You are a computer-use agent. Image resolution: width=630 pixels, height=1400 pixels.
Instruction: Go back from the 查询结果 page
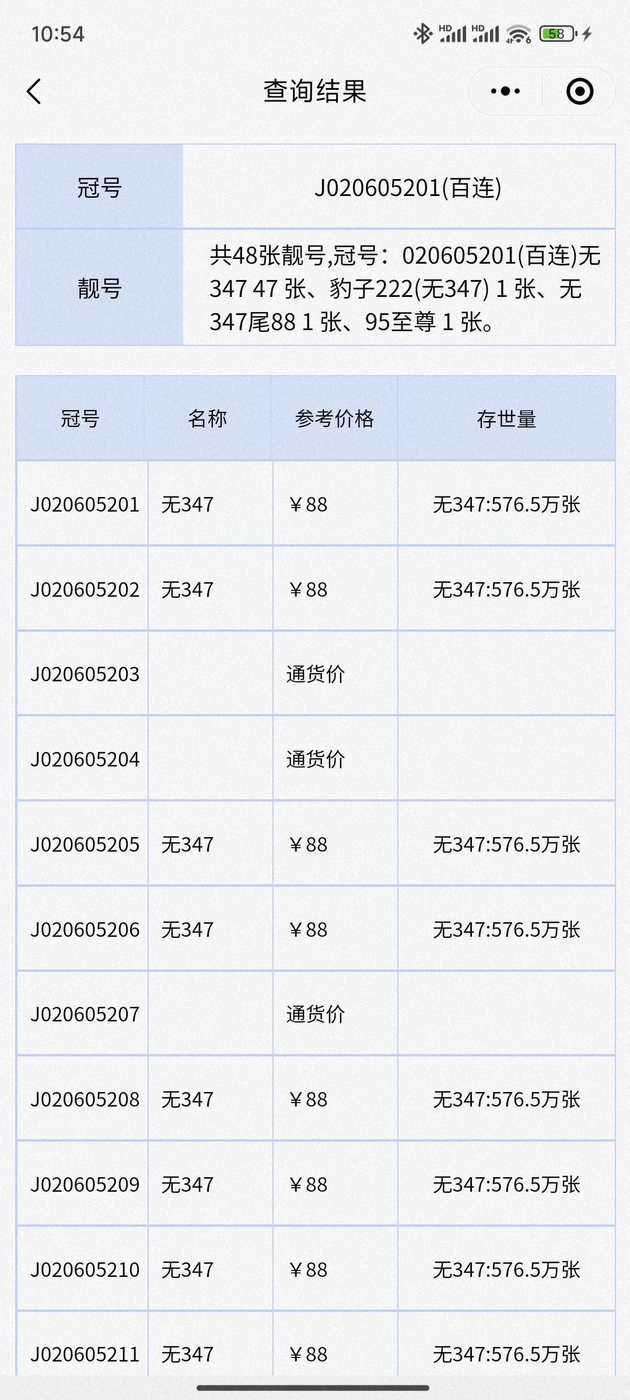(x=34, y=92)
